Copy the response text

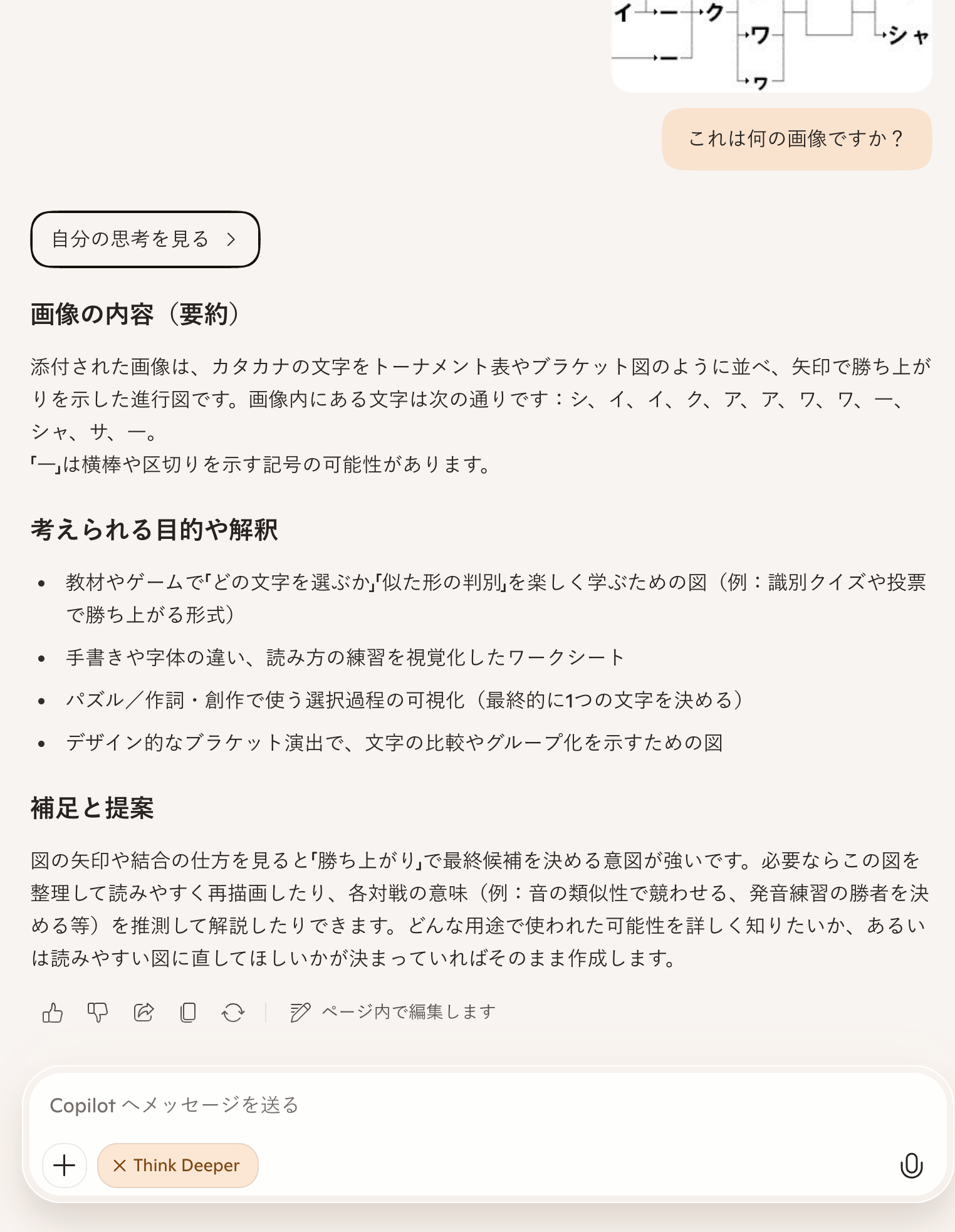click(x=188, y=1012)
